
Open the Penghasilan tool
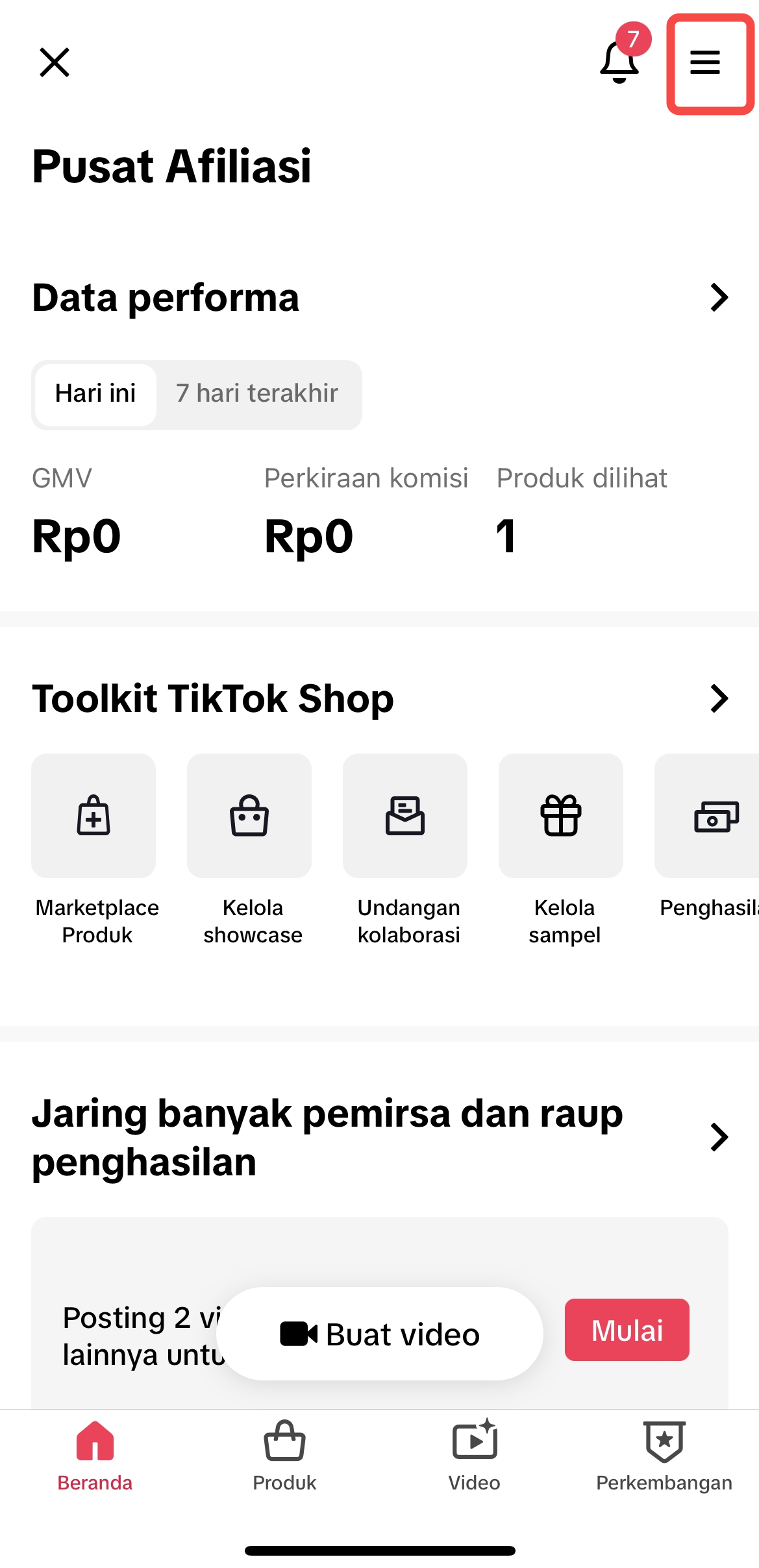tap(709, 816)
